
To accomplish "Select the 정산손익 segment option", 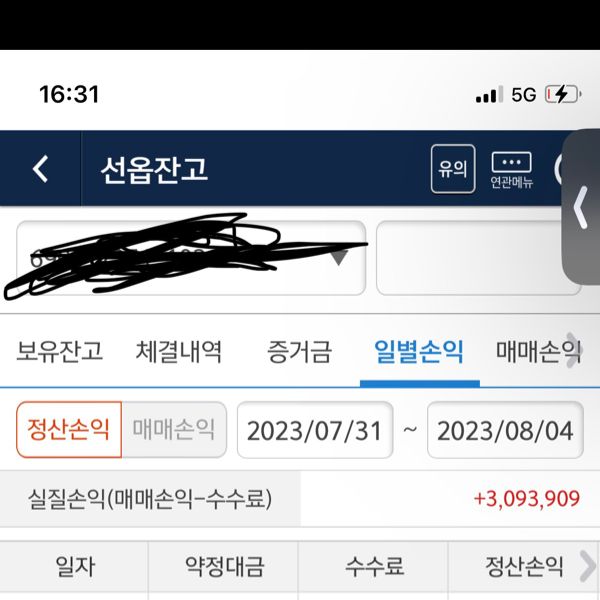I will coord(69,430).
